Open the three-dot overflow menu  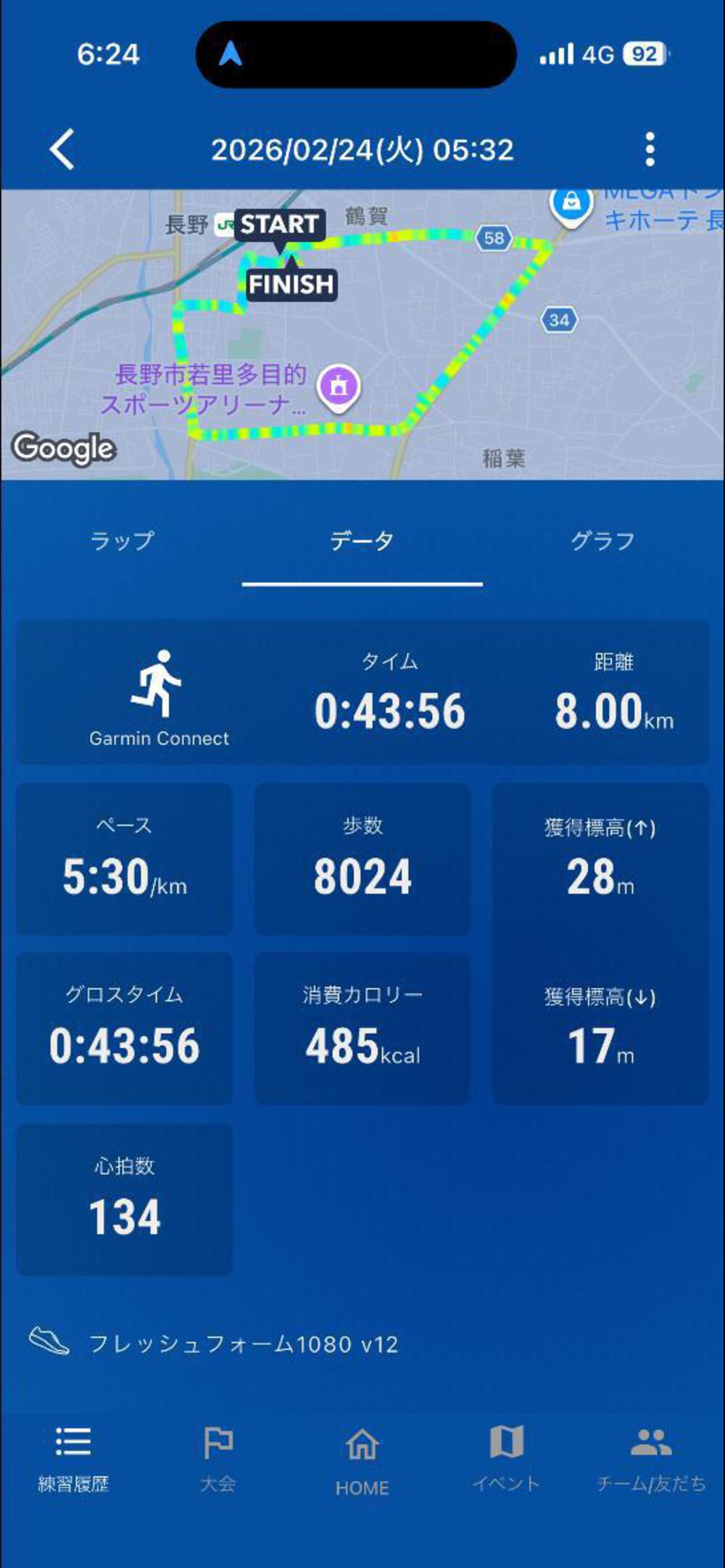(x=650, y=149)
